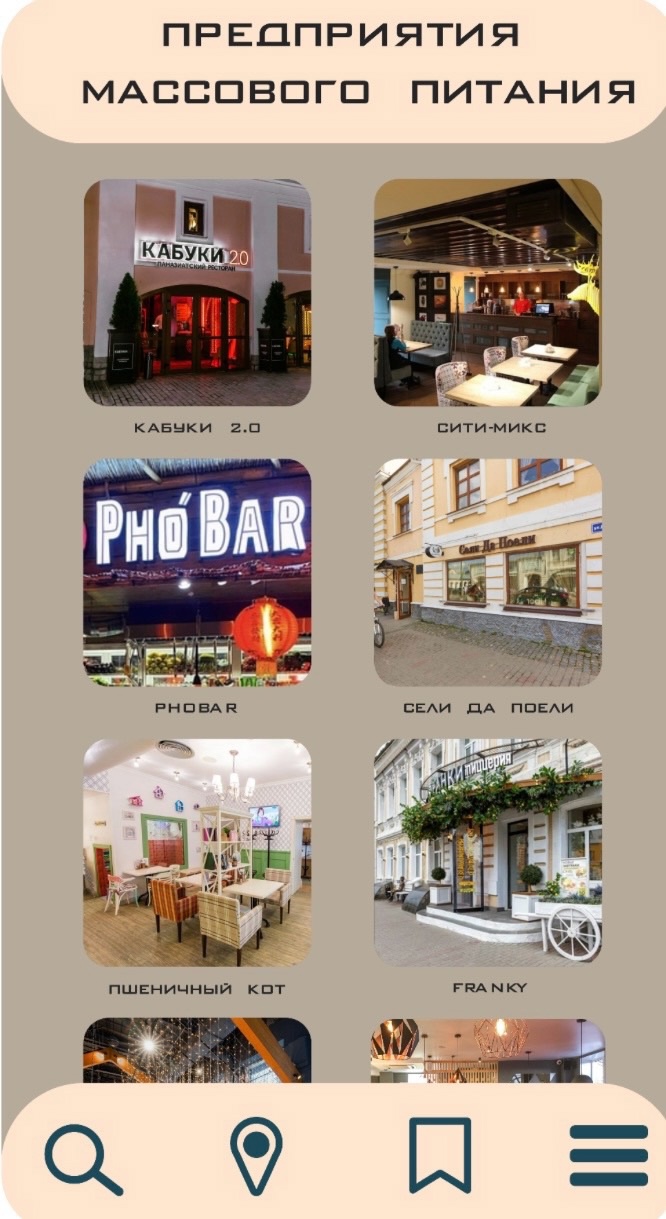Open the Кабуки 2.0 restaurant card
The height and width of the screenshot is (1219, 666).
pos(197,292)
